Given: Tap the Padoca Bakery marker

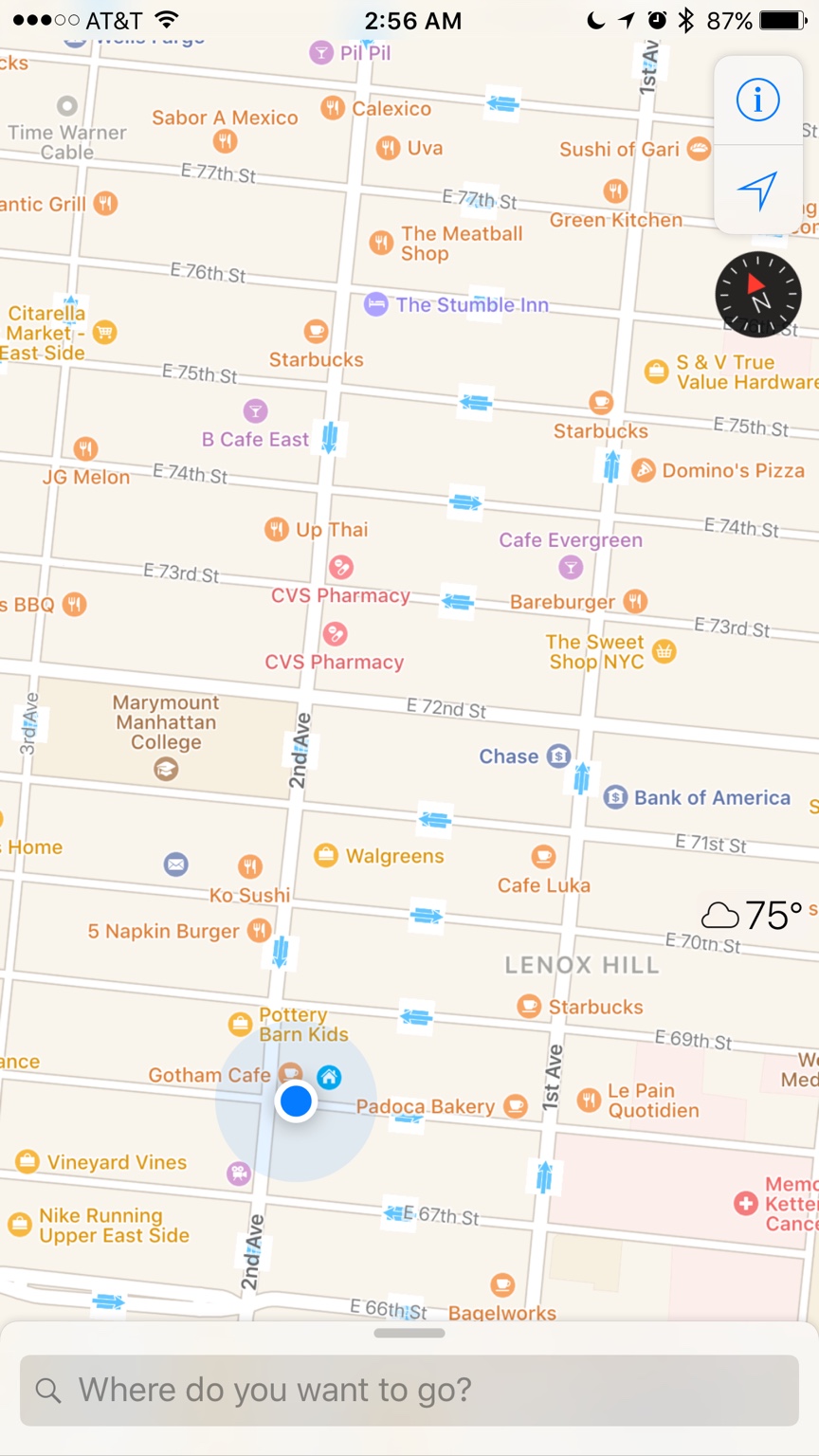Looking at the screenshot, I should pyautogui.click(x=516, y=1105).
